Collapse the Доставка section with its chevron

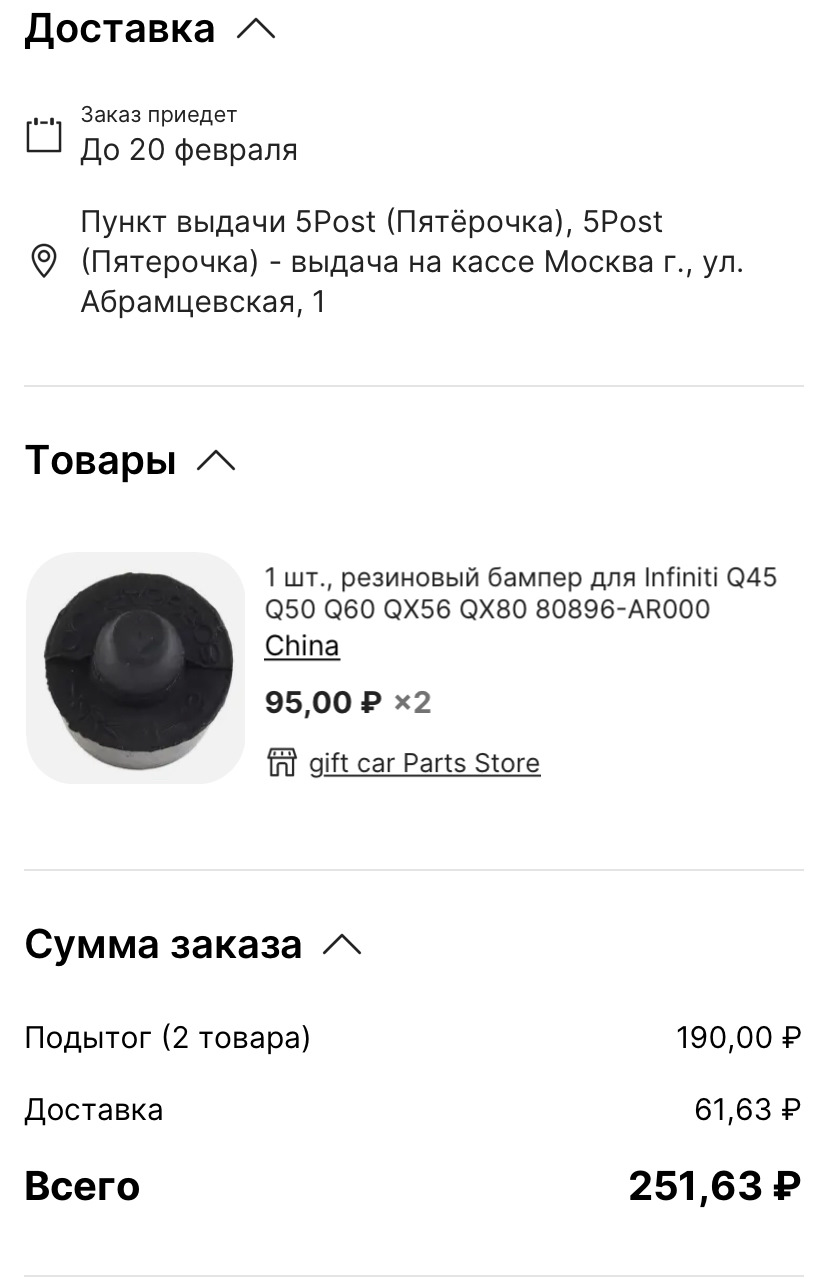coord(258,28)
